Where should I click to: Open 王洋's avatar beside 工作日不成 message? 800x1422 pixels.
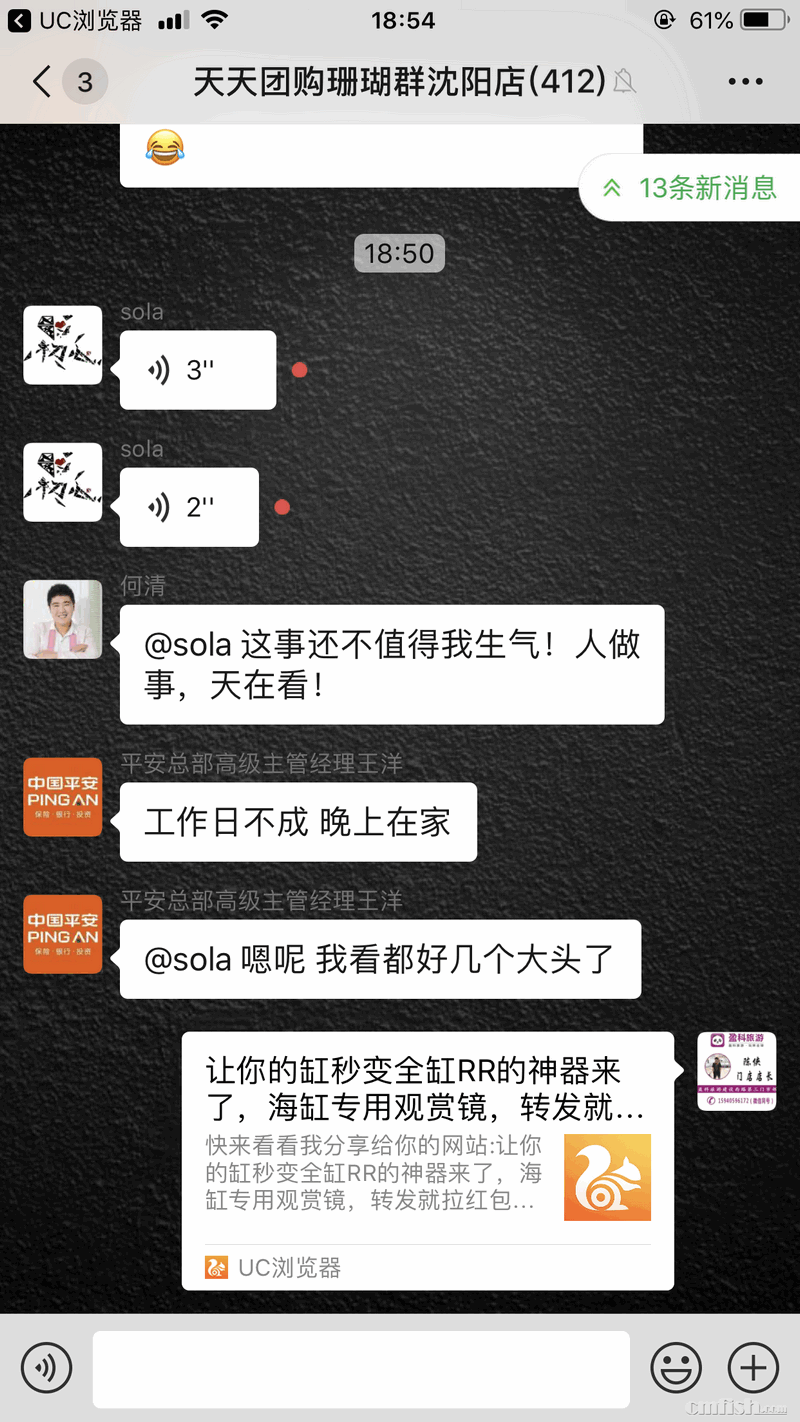(x=62, y=797)
